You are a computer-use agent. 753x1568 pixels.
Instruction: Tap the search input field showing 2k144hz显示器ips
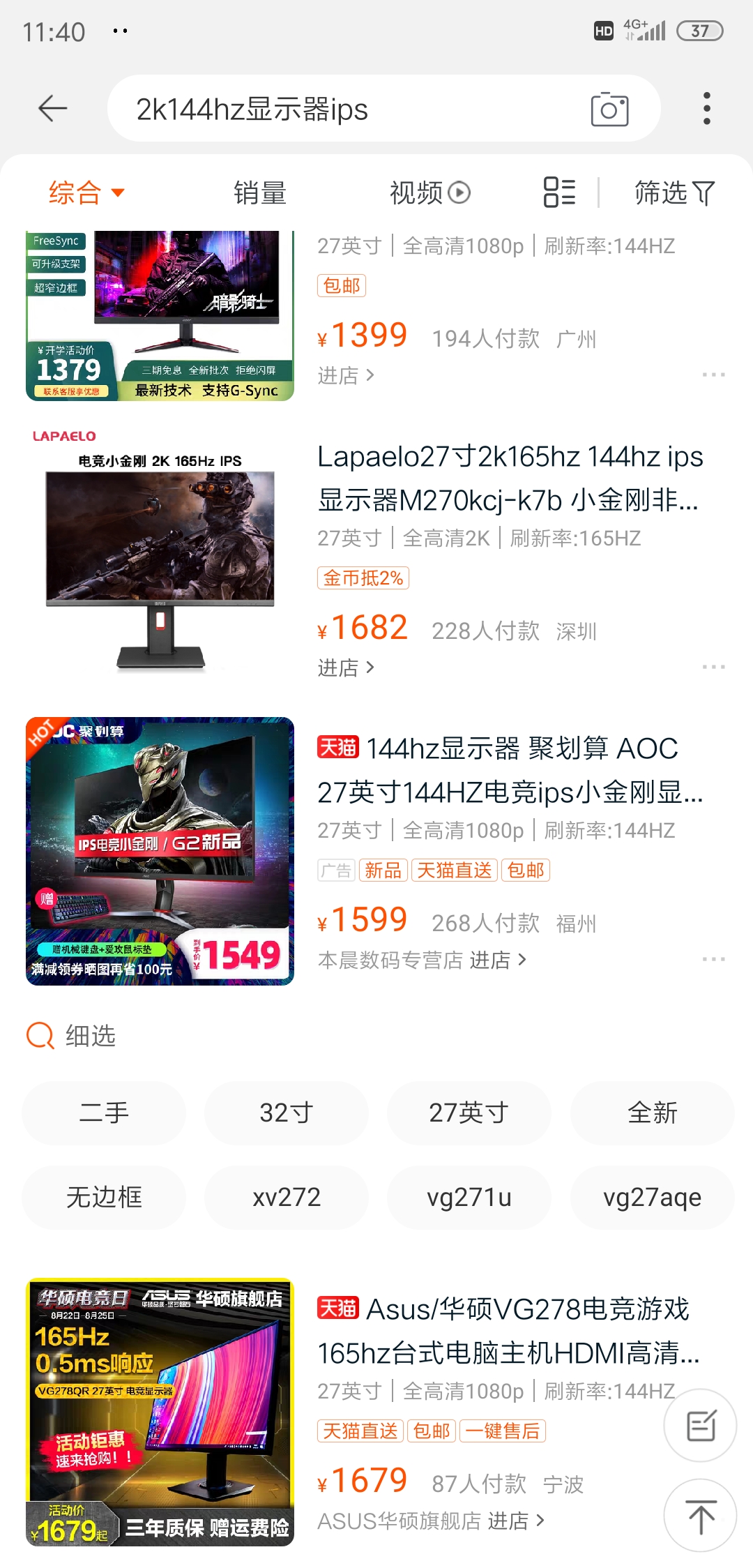tap(349, 109)
